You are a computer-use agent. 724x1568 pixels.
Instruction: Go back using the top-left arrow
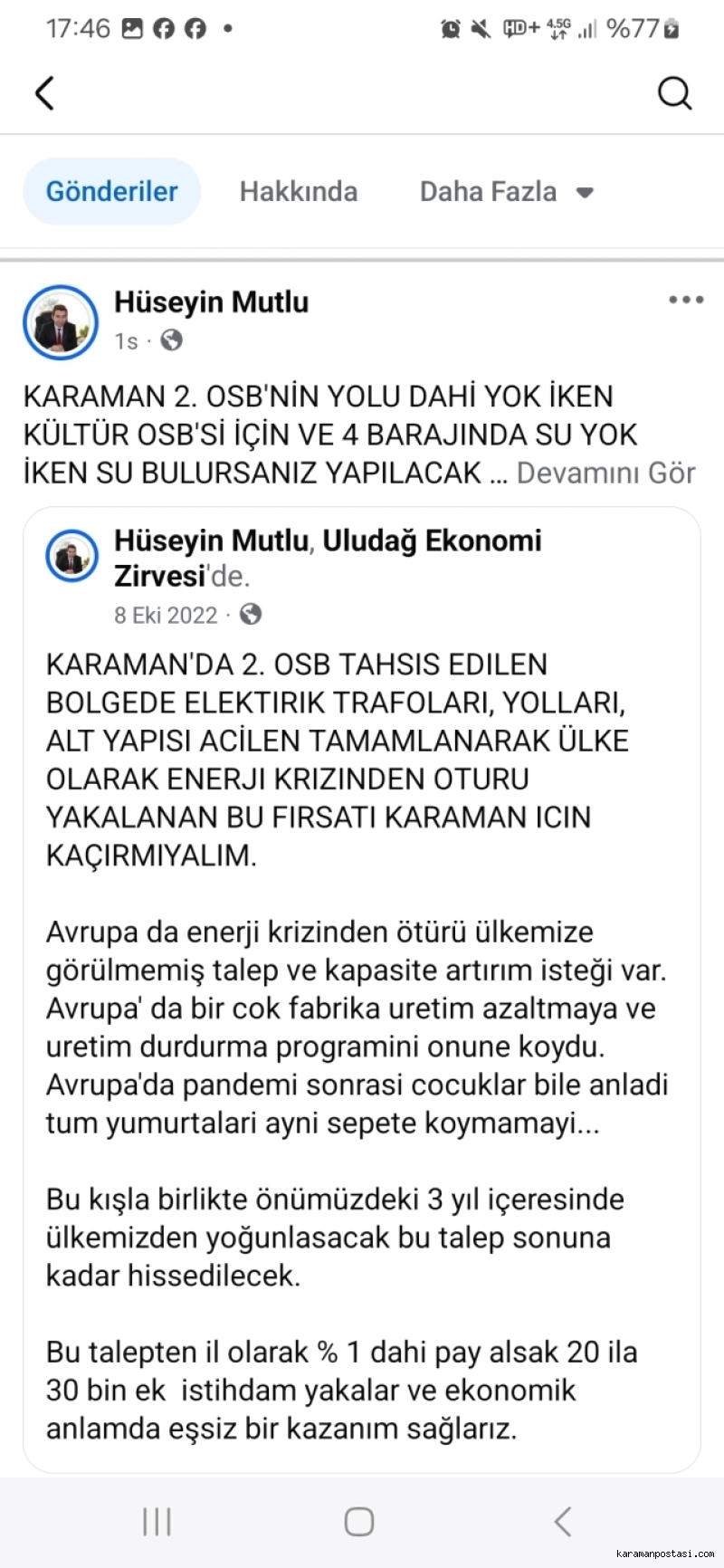coord(44,92)
